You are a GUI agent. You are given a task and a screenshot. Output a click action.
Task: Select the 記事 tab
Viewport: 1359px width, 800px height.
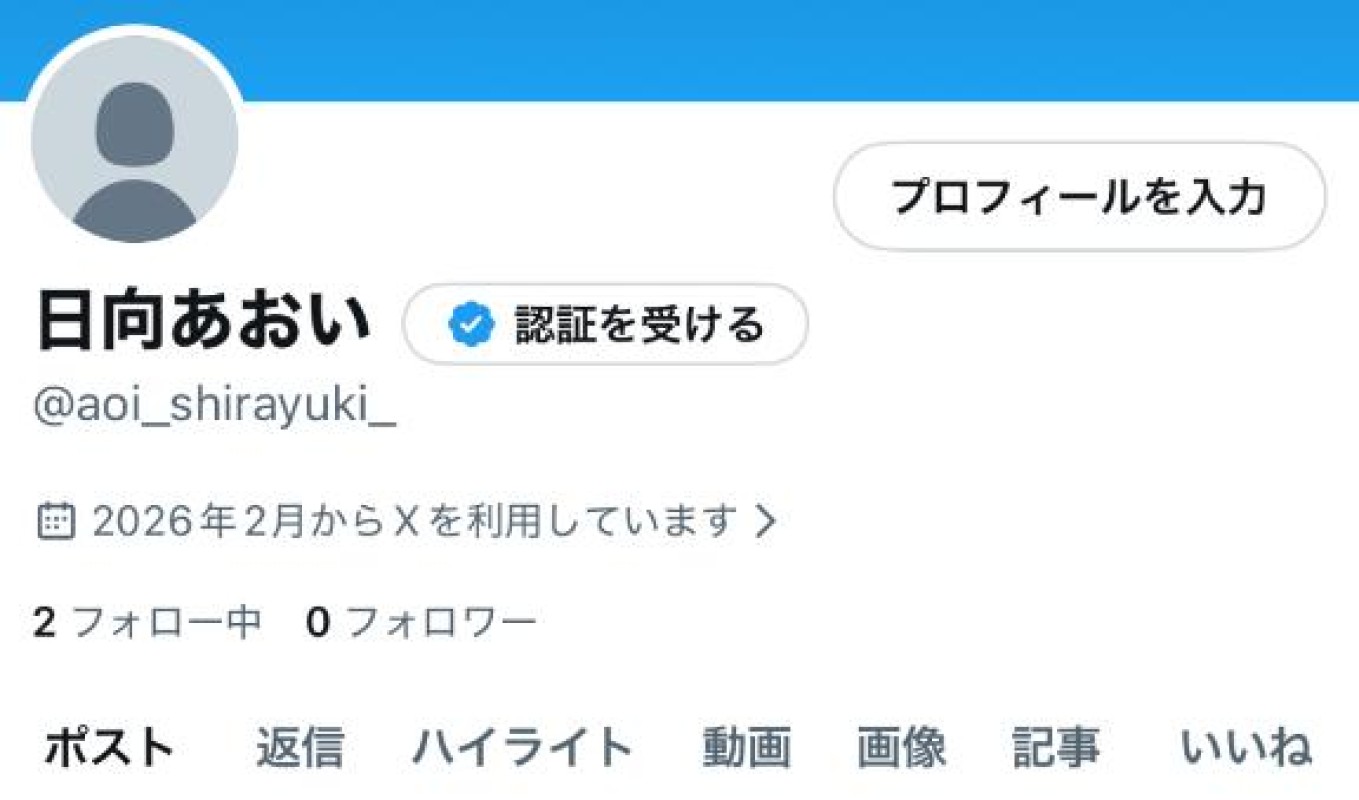pos(1057,747)
